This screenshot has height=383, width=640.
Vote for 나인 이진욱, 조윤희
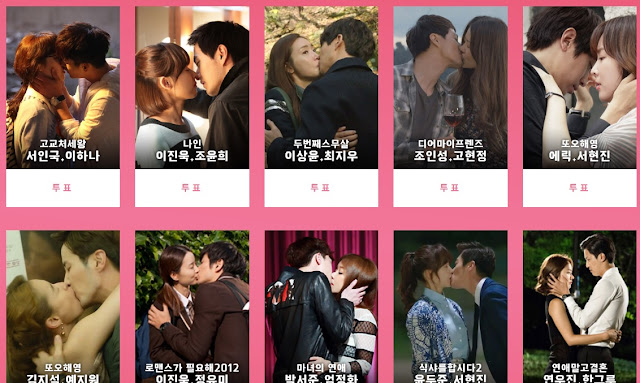pos(192,188)
